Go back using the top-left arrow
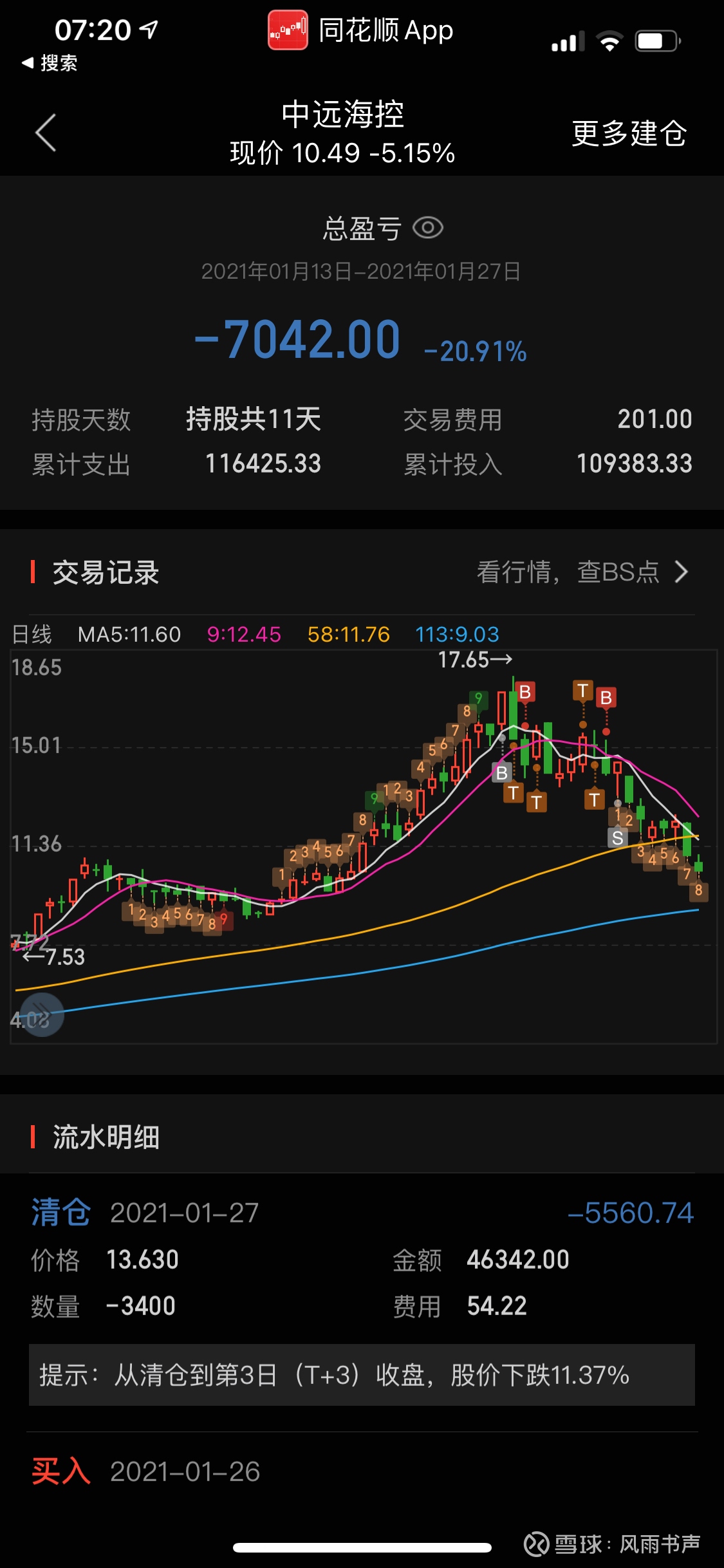 (46, 133)
